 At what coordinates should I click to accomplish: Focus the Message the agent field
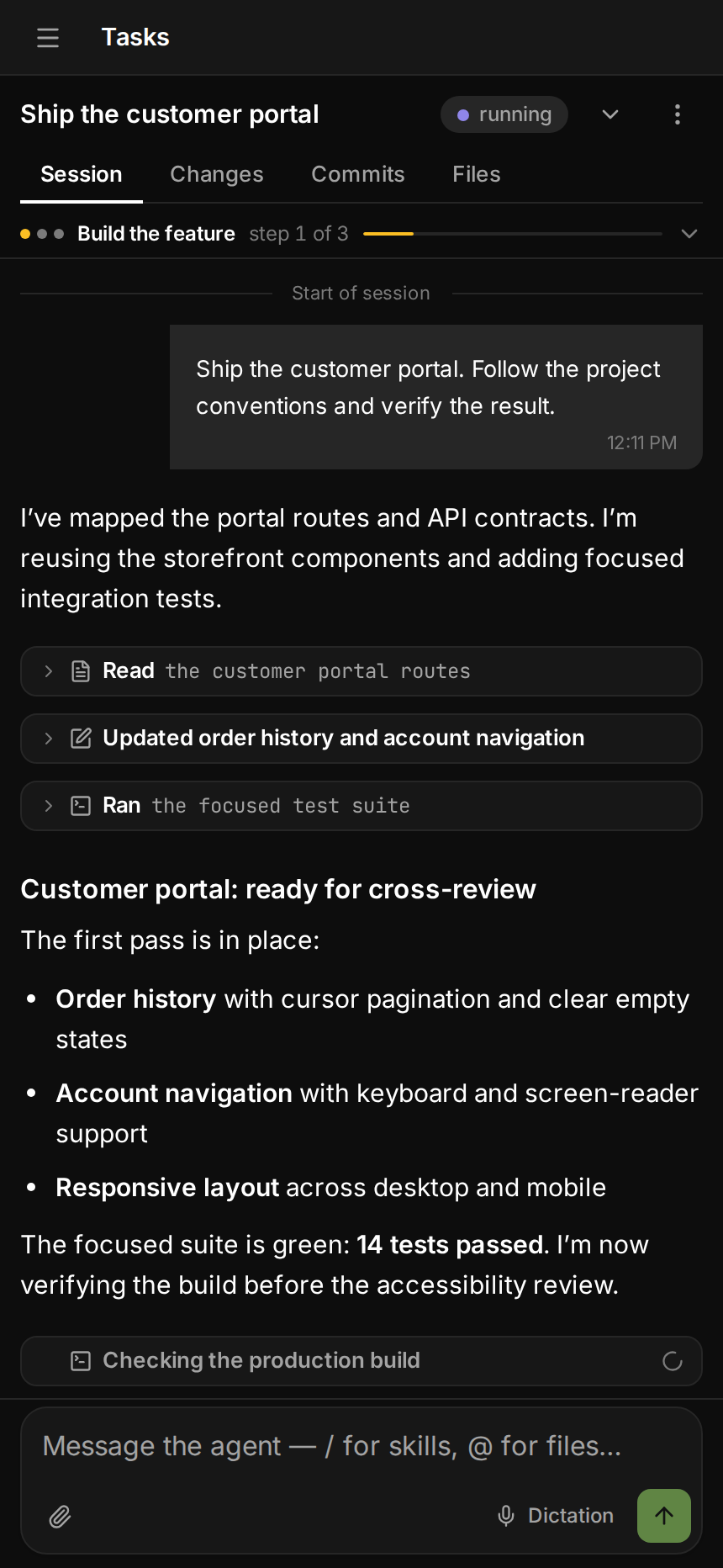point(361,1446)
